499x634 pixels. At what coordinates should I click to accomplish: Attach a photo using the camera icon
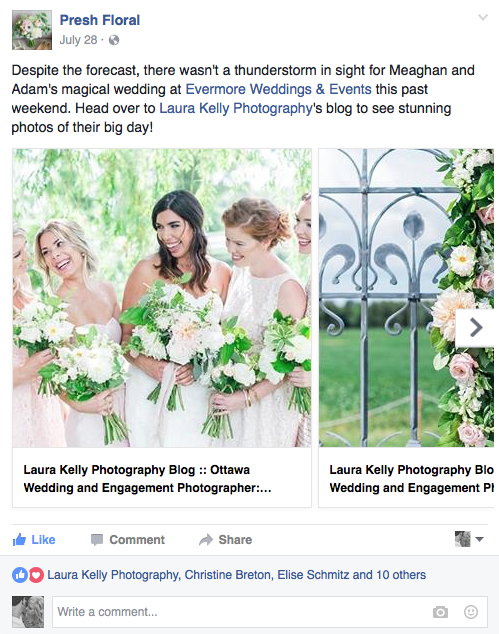coord(440,612)
